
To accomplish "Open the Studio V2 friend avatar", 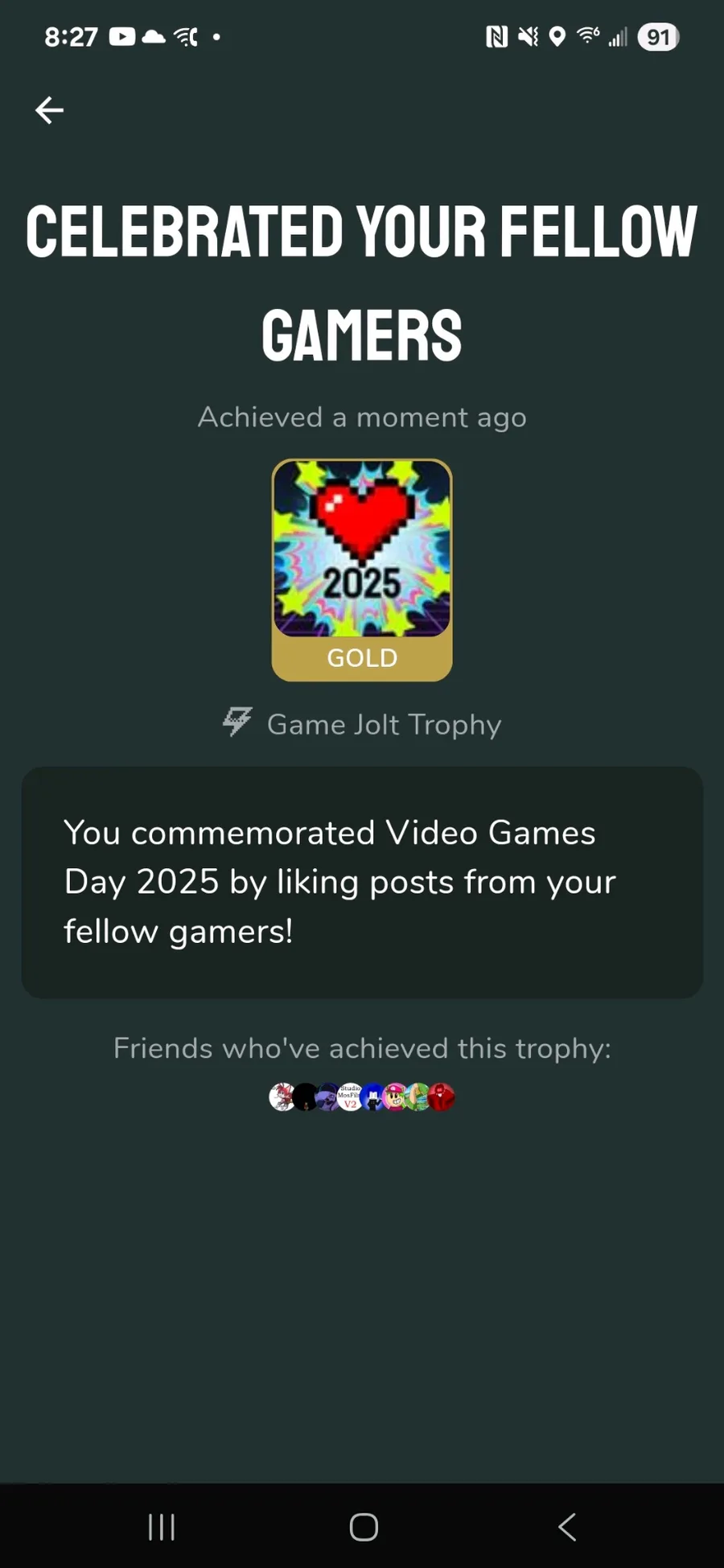I will click(350, 1097).
